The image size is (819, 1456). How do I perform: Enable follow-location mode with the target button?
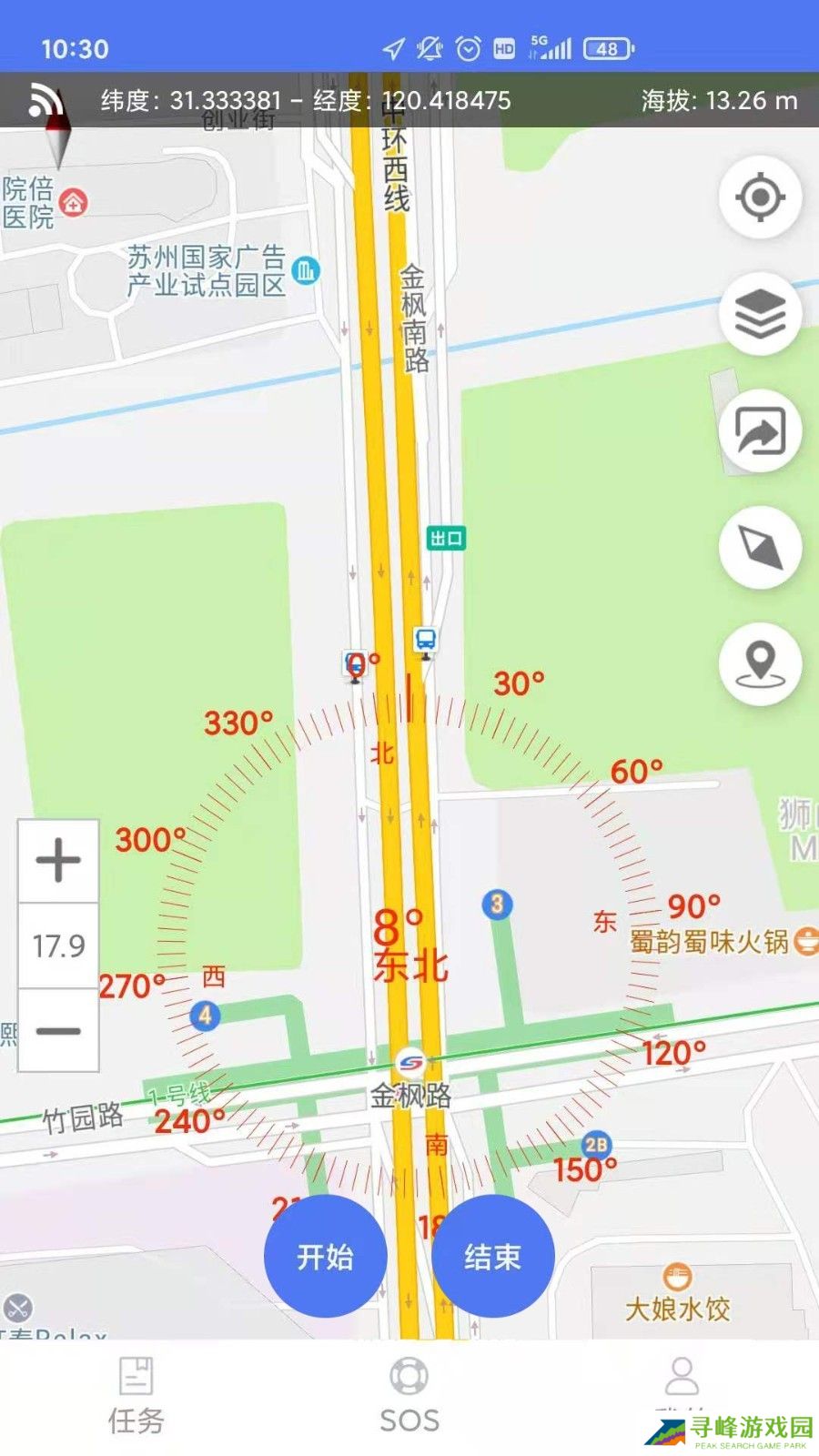coord(761,196)
